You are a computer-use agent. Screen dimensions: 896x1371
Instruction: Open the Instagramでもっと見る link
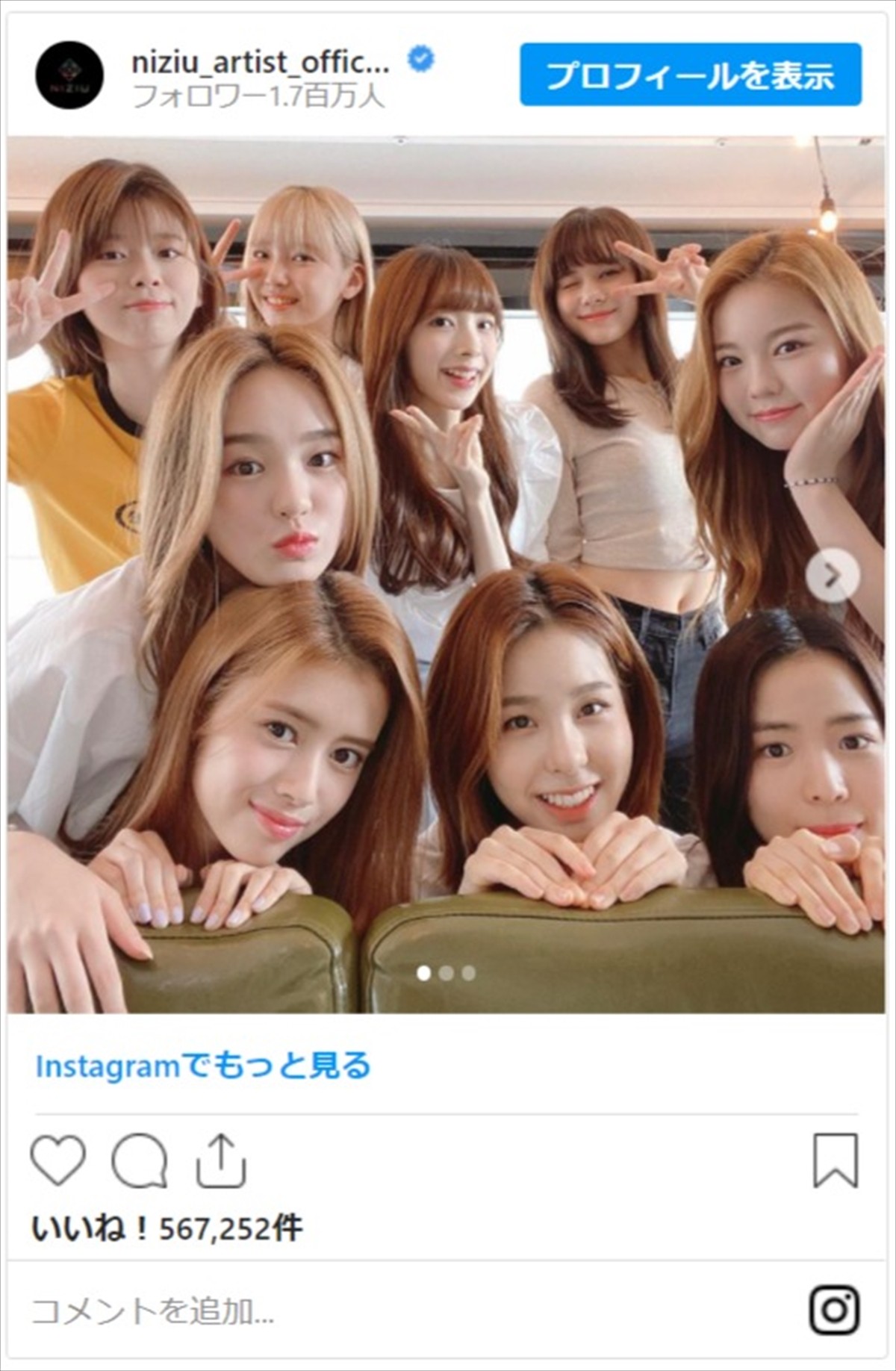[x=203, y=1066]
